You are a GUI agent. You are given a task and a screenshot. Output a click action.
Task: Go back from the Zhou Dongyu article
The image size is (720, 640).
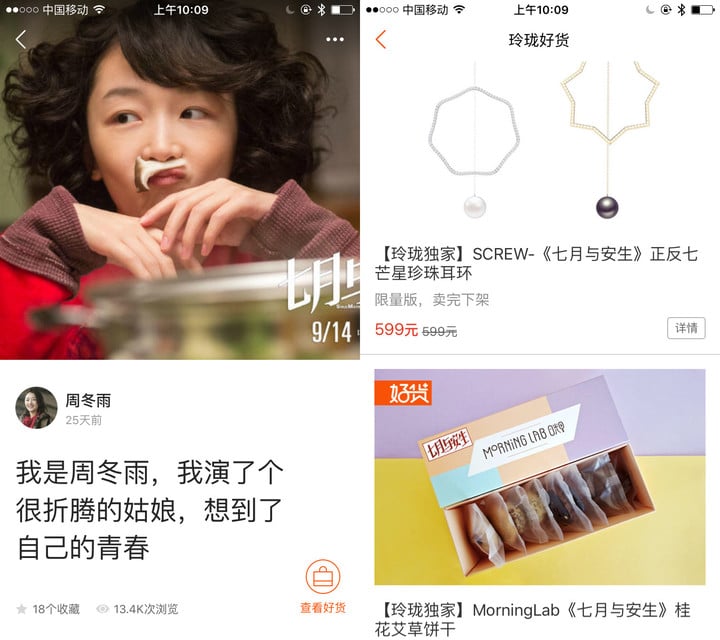21,40
